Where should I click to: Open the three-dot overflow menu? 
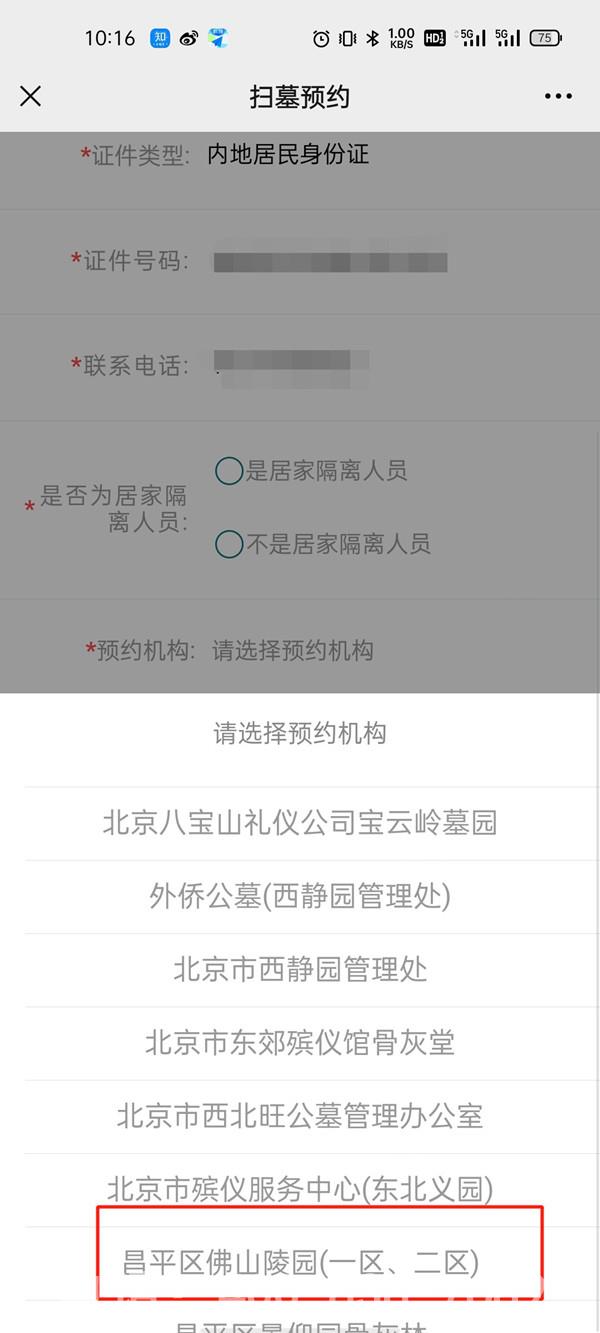click(x=559, y=96)
